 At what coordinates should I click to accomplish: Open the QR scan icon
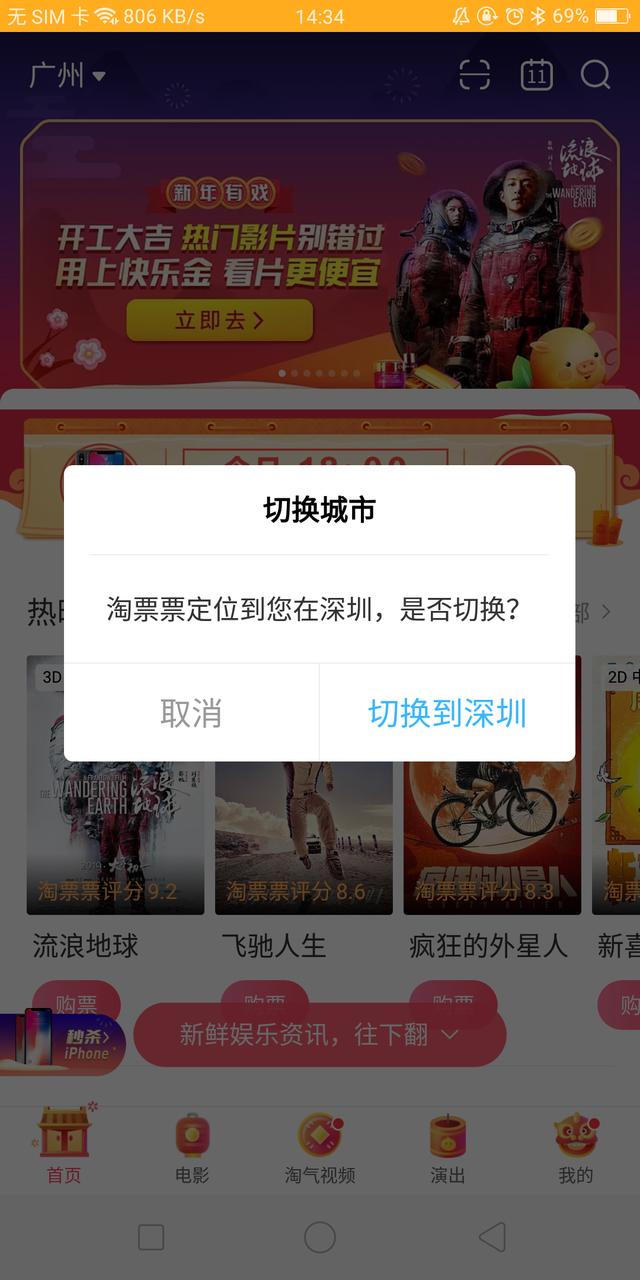tap(475, 75)
